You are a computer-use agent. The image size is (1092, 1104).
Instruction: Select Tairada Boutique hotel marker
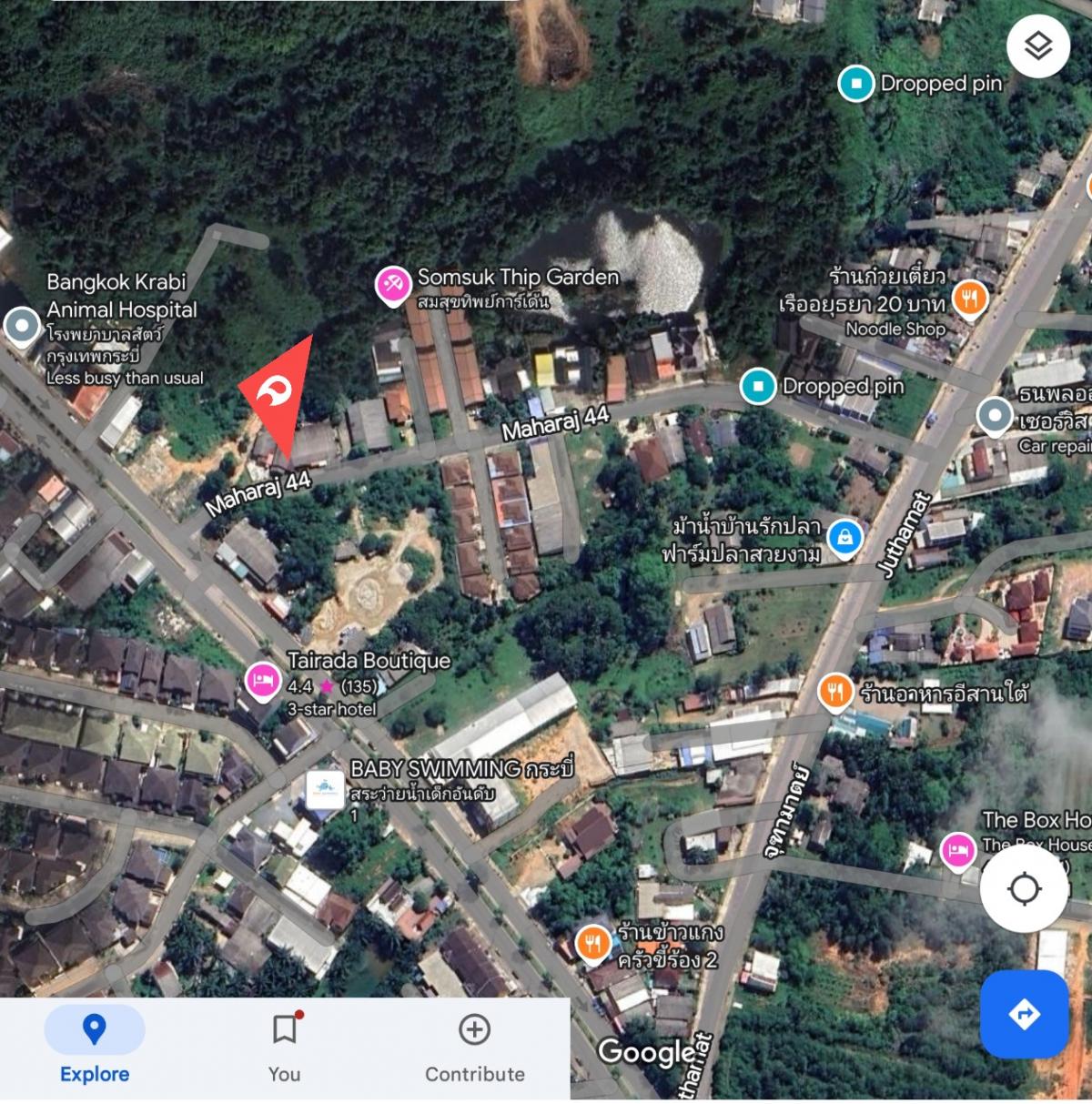(263, 680)
